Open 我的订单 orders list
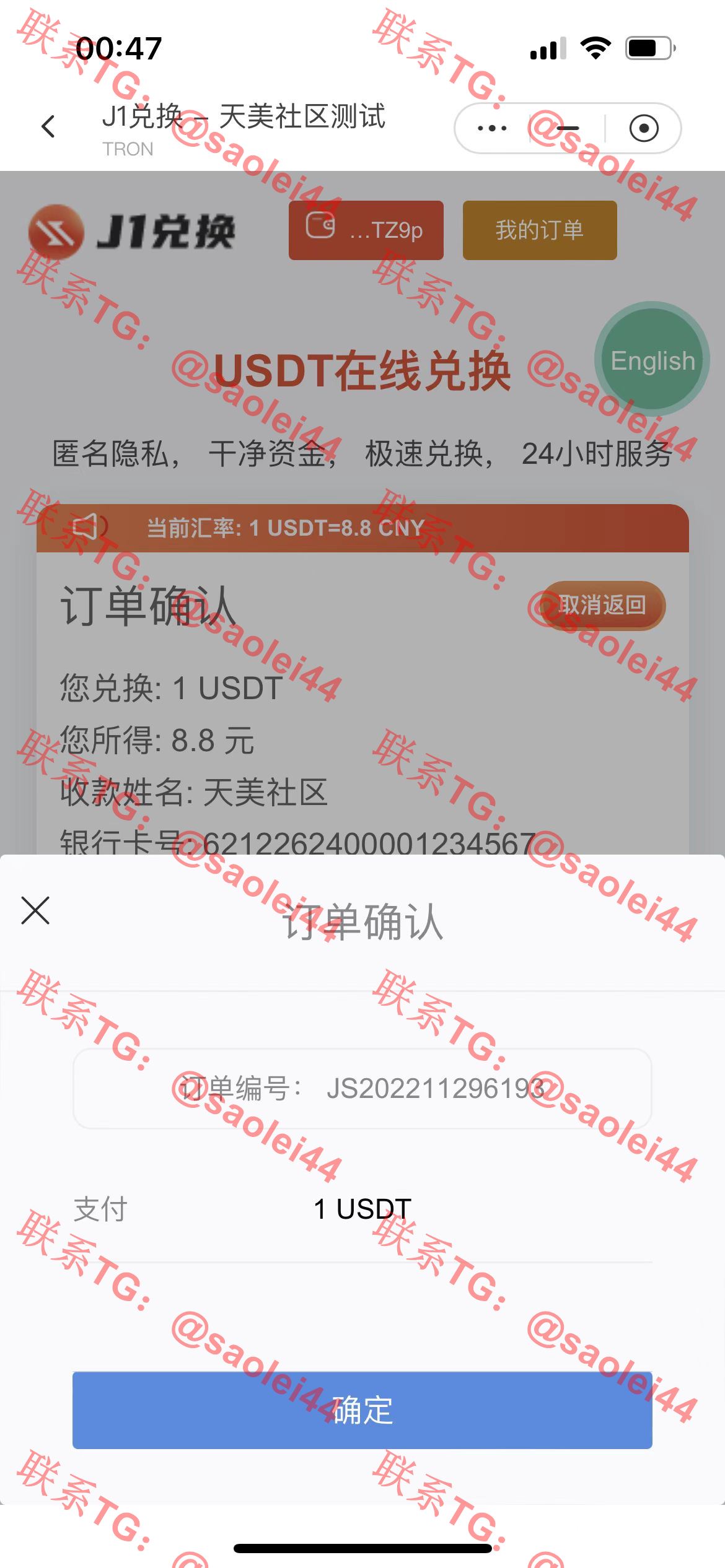The width and height of the screenshot is (725, 1568). coord(539,230)
